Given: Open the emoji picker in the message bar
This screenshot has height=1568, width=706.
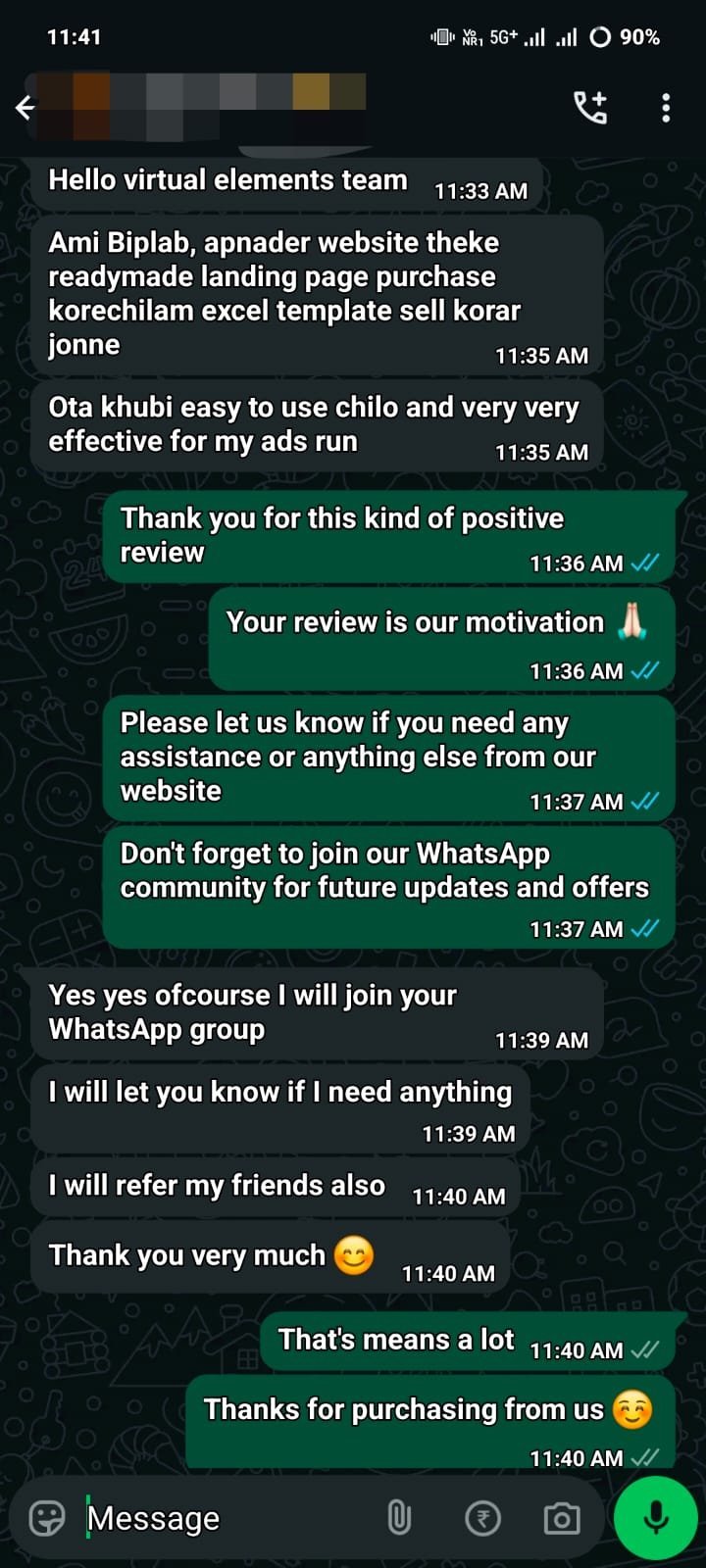Looking at the screenshot, I should click(45, 1517).
